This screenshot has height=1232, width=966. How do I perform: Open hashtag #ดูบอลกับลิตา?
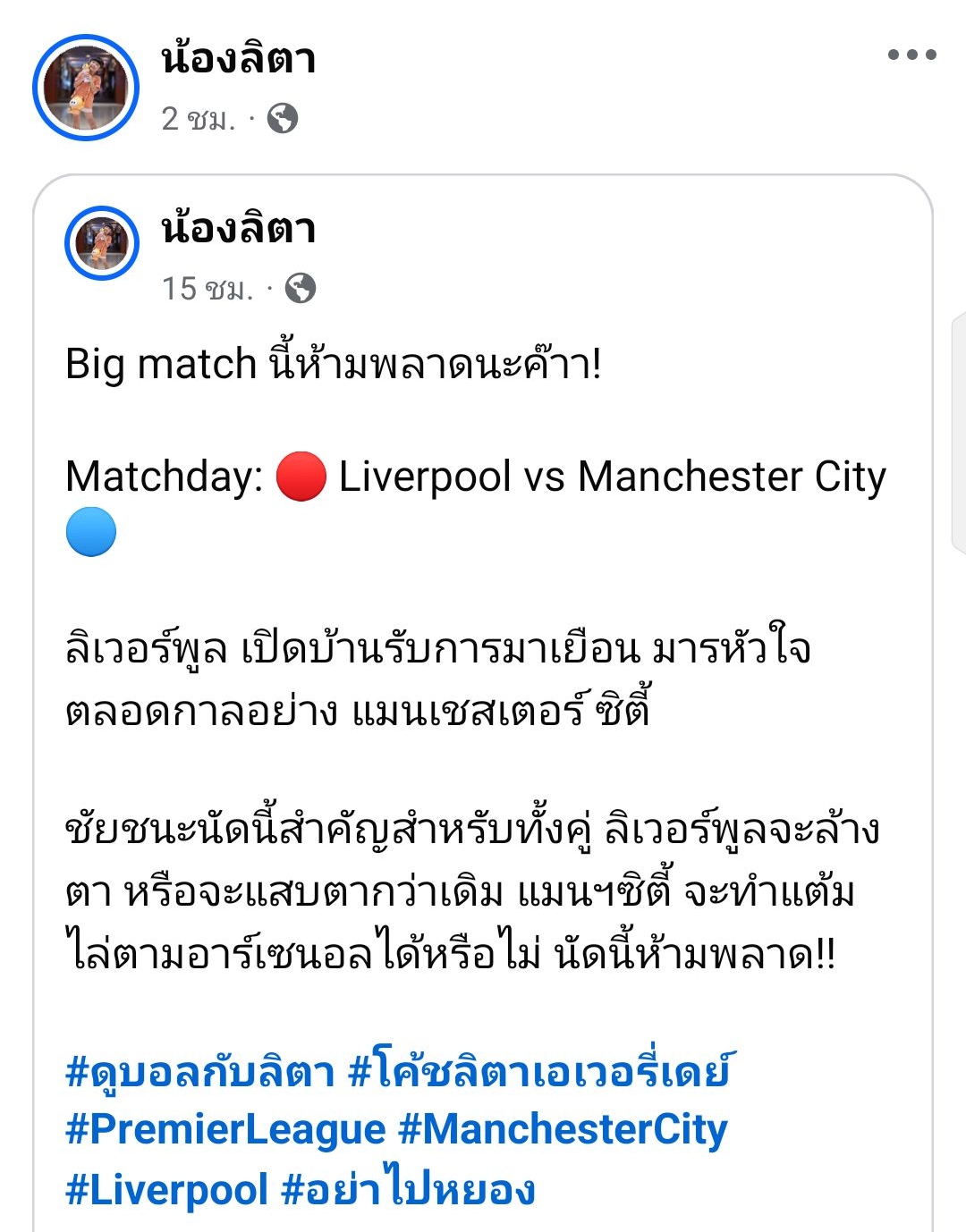pos(199,1071)
